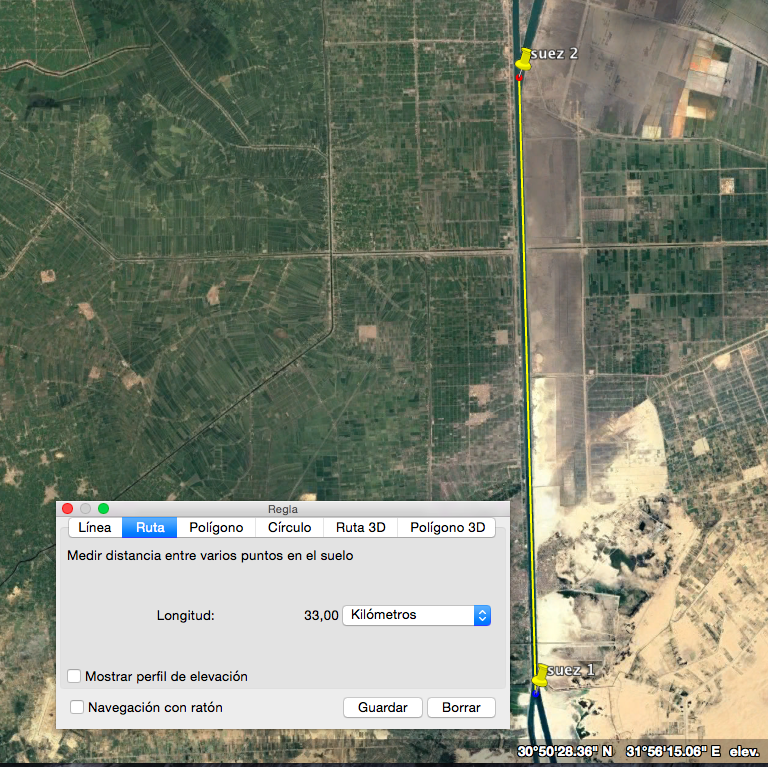Zoom the Regla window with the green button
Image resolution: width=768 pixels, height=767 pixels.
click(103, 509)
